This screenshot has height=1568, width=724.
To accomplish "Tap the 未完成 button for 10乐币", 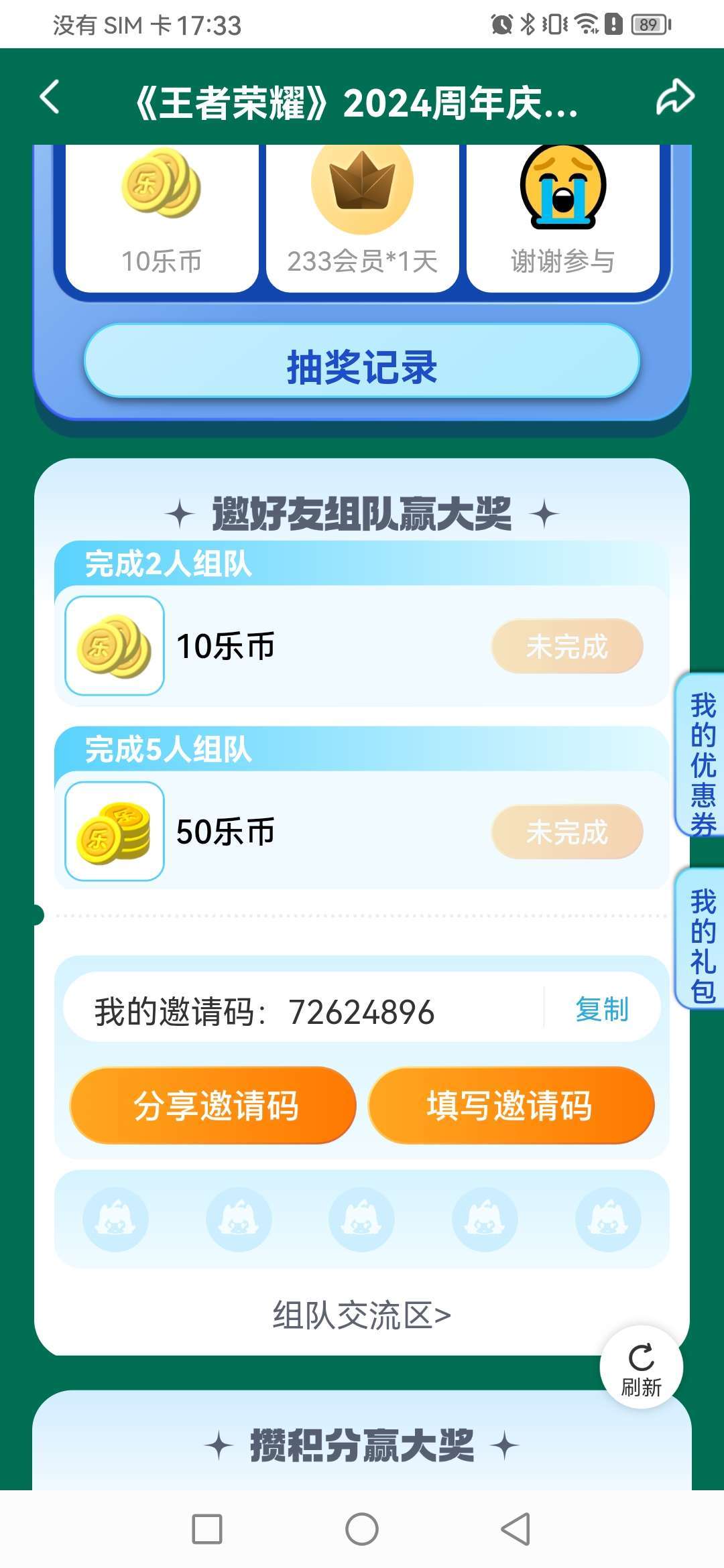I will [x=567, y=647].
